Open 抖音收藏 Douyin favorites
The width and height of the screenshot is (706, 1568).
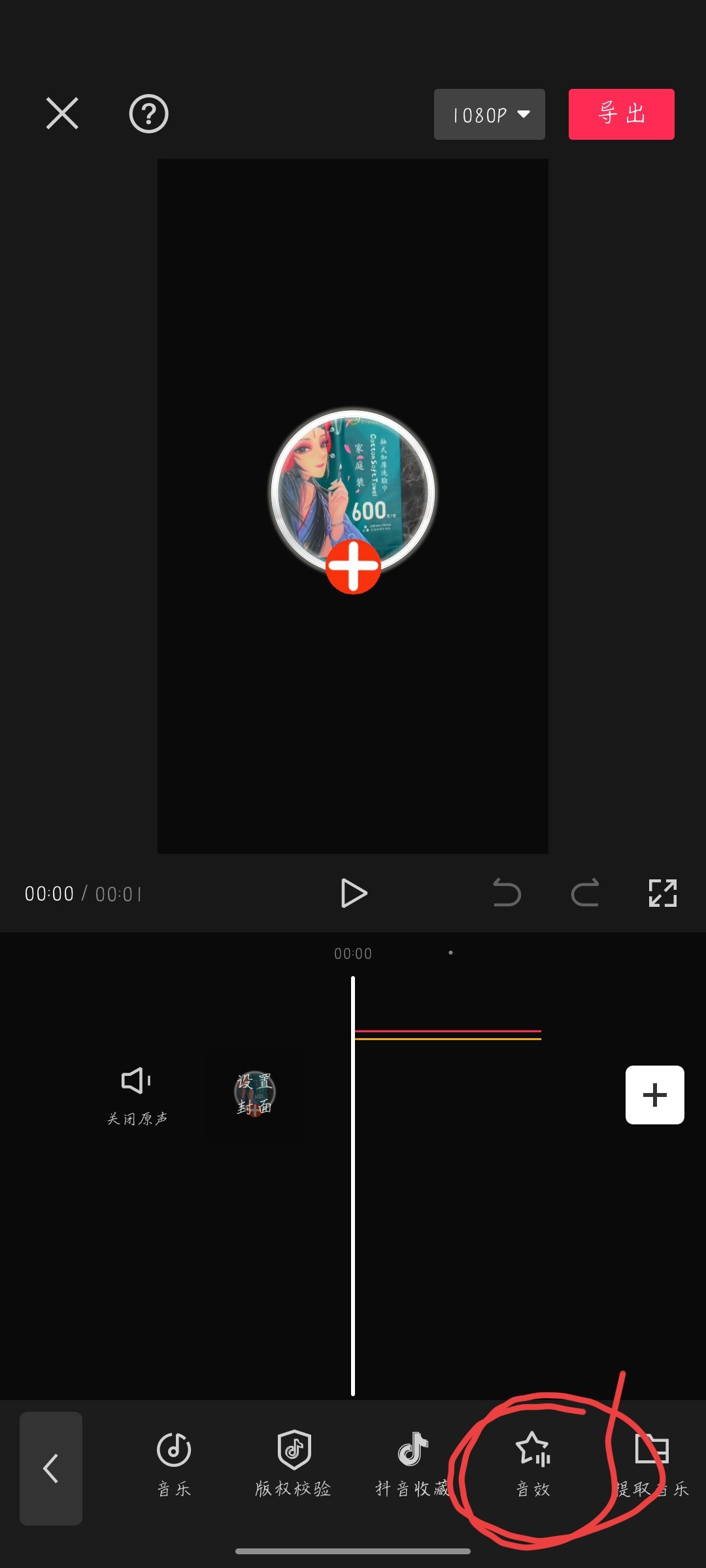tap(412, 1463)
